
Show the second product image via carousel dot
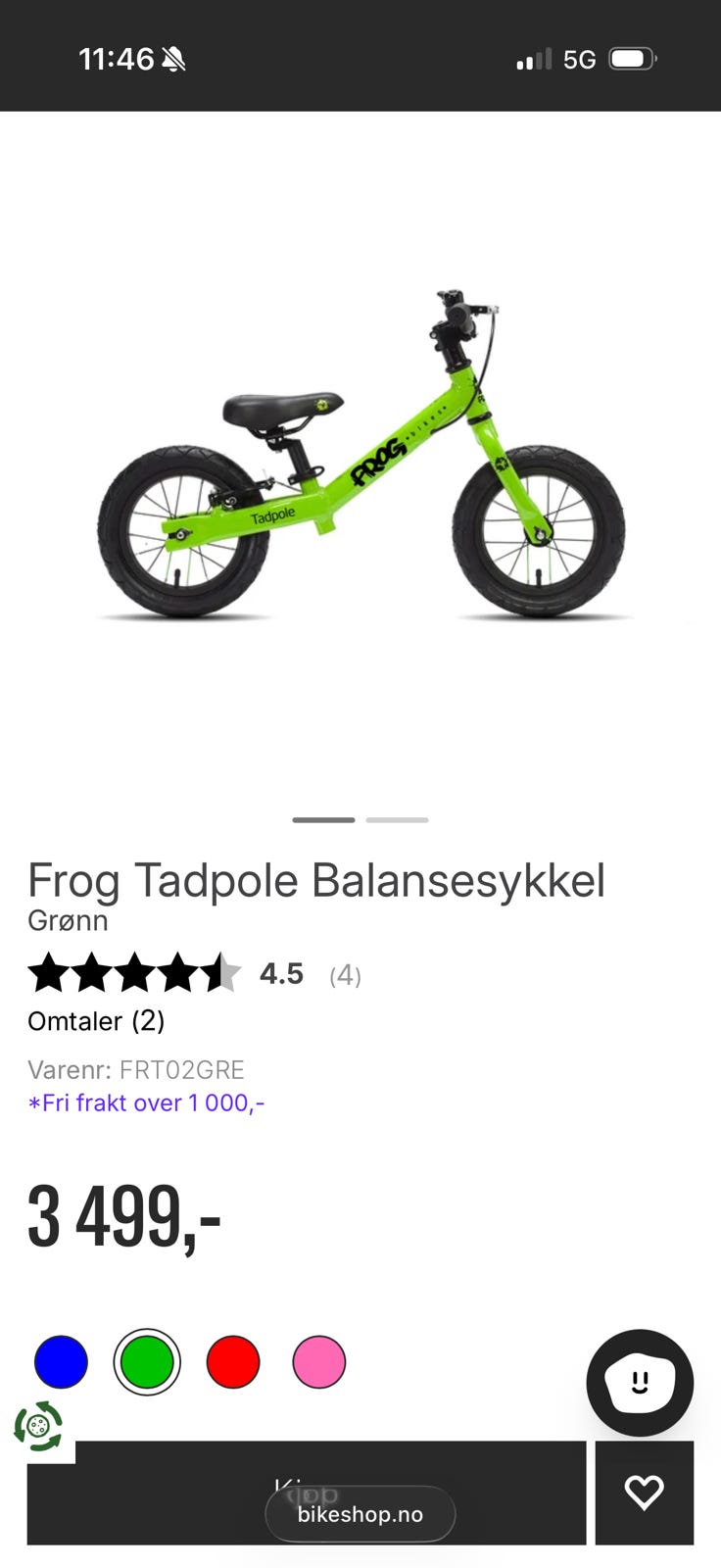(397, 819)
